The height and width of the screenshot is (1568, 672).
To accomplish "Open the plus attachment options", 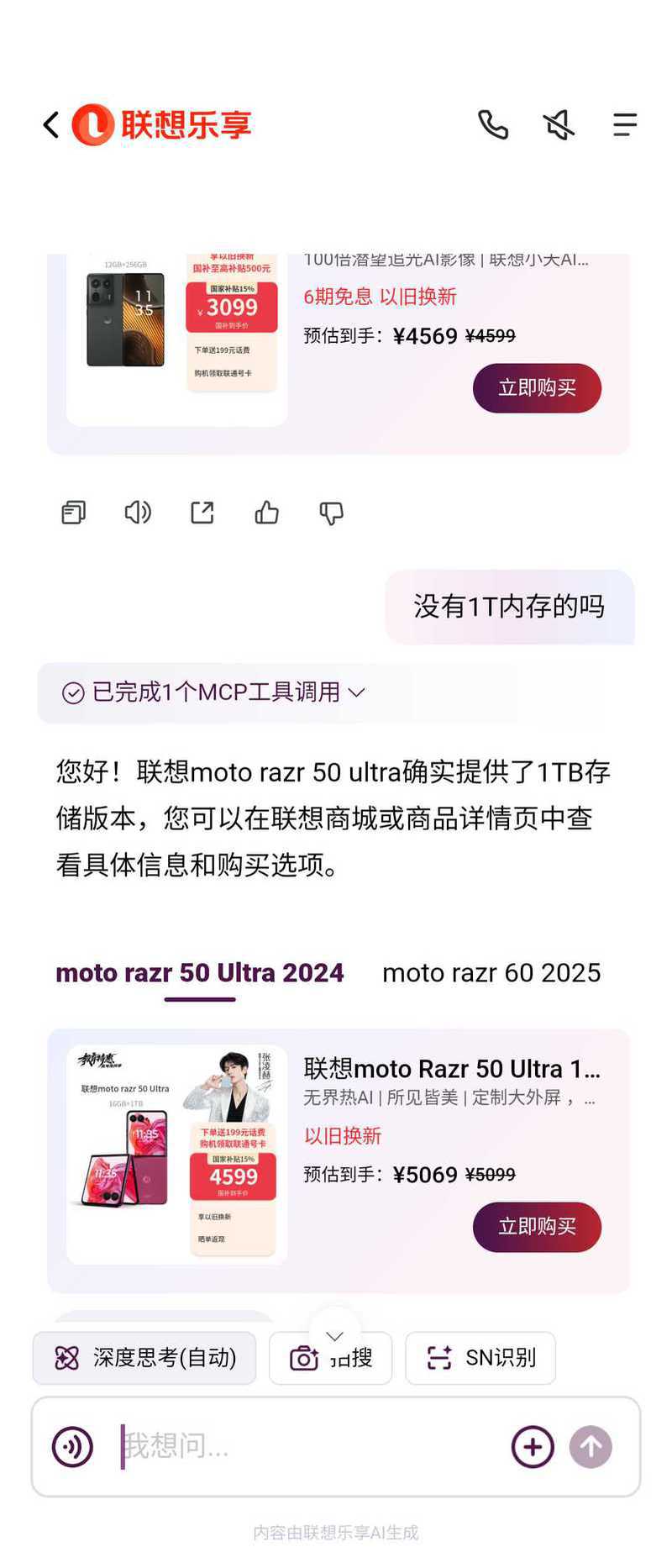I will click(x=533, y=1446).
